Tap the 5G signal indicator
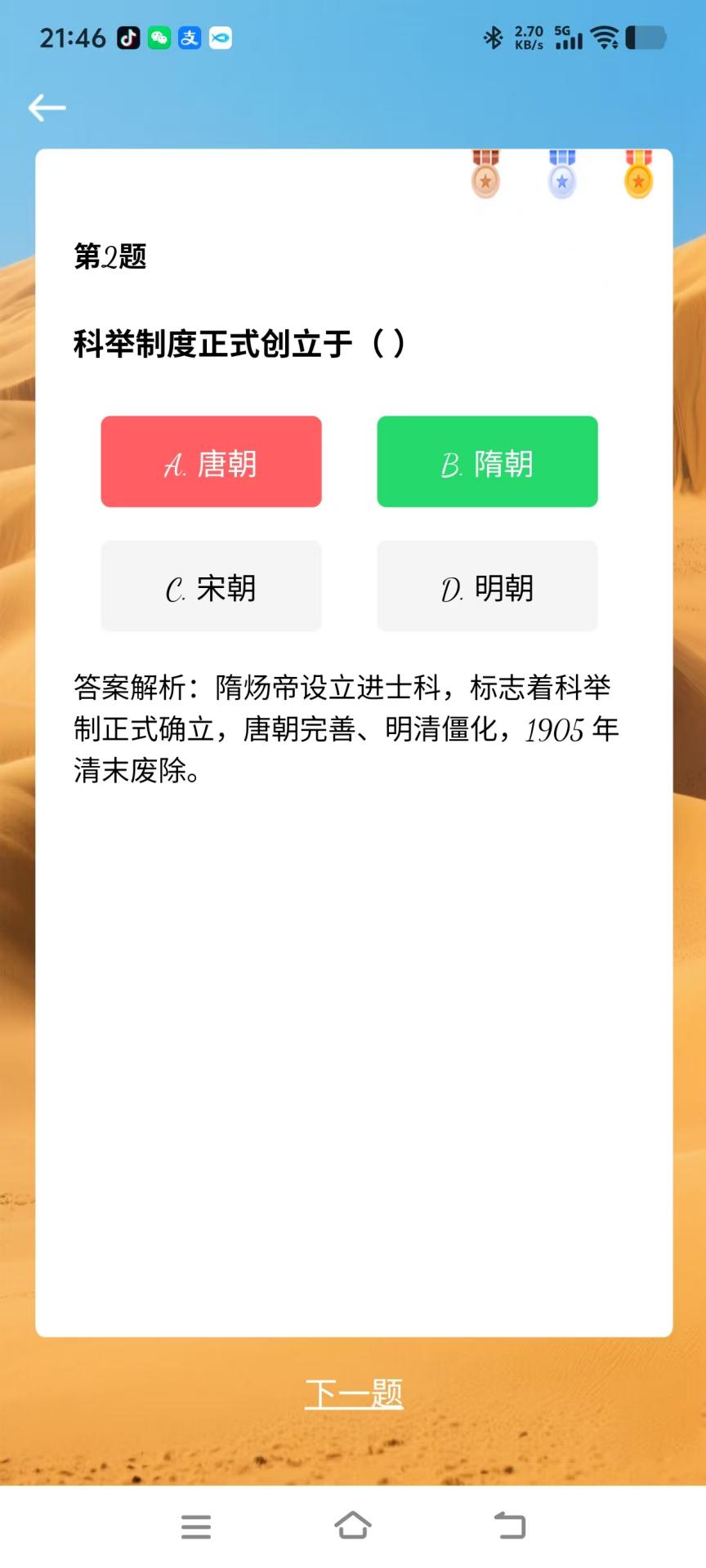 567,37
